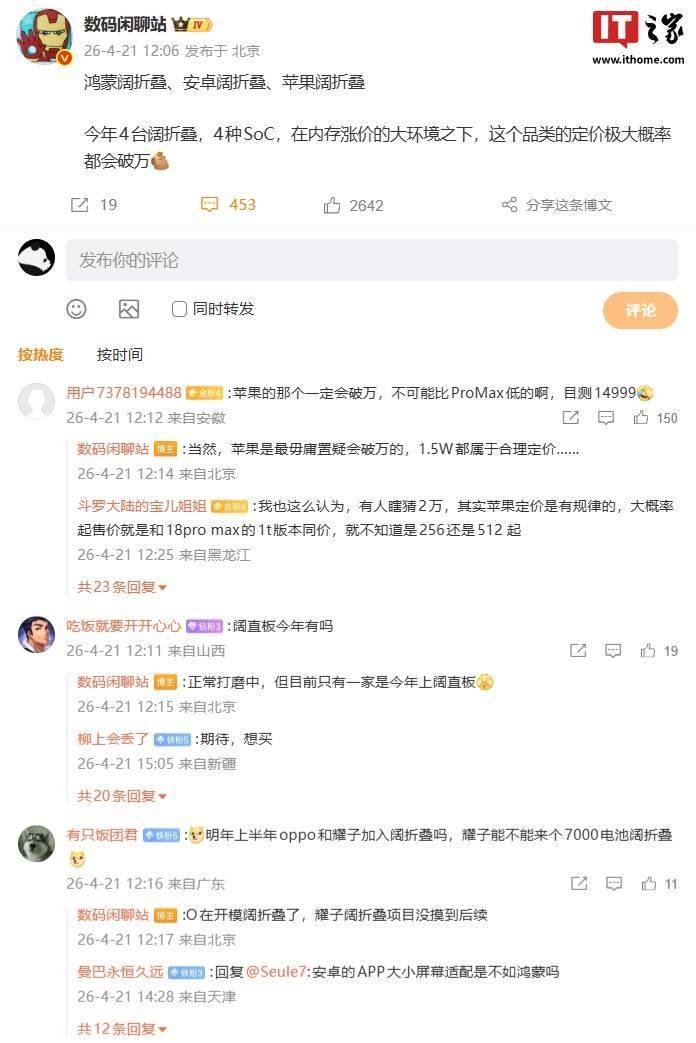Expand 共23条回复 replies
Viewport: 696px width, 1043px height.
tap(122, 588)
